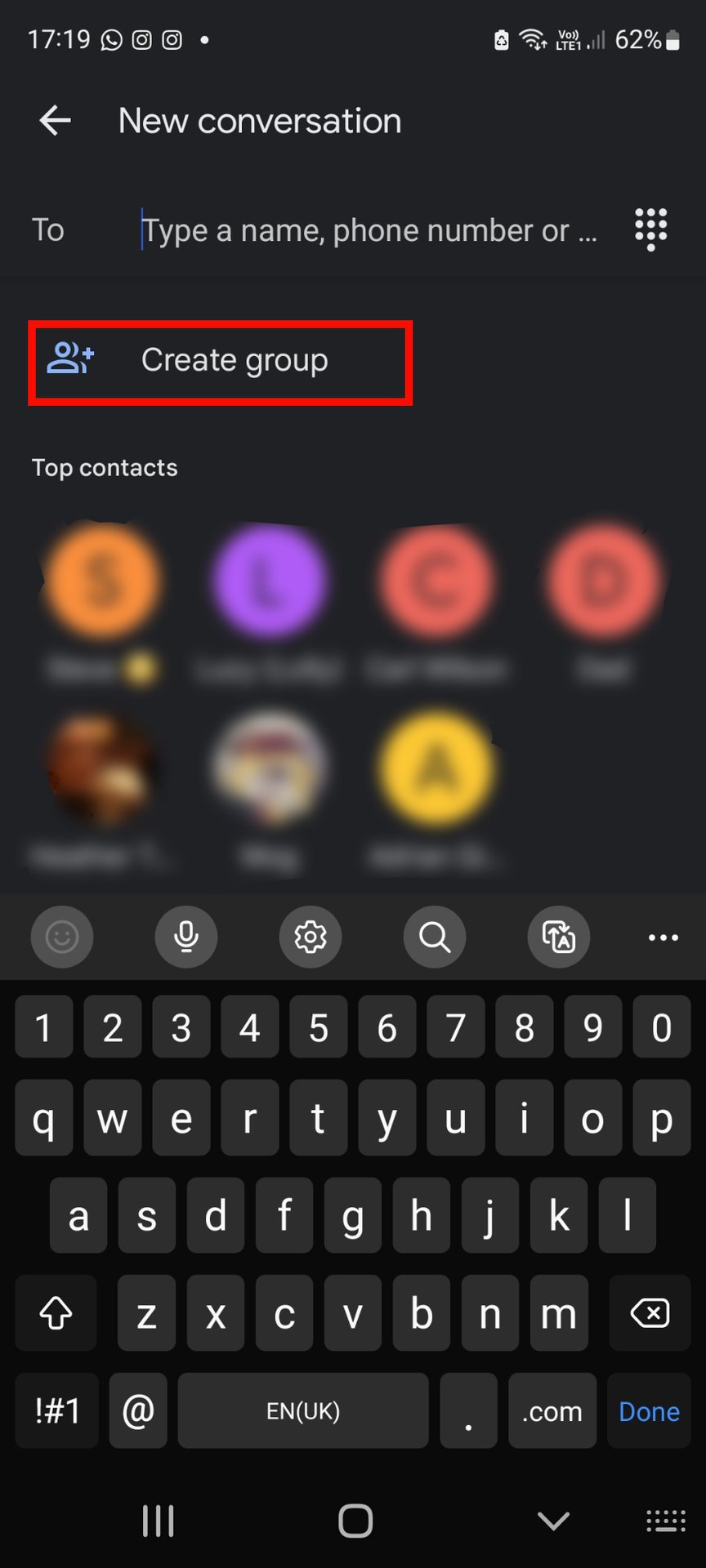This screenshot has height=1568, width=706.
Task: Open keyboard settings gear
Action: 311,937
